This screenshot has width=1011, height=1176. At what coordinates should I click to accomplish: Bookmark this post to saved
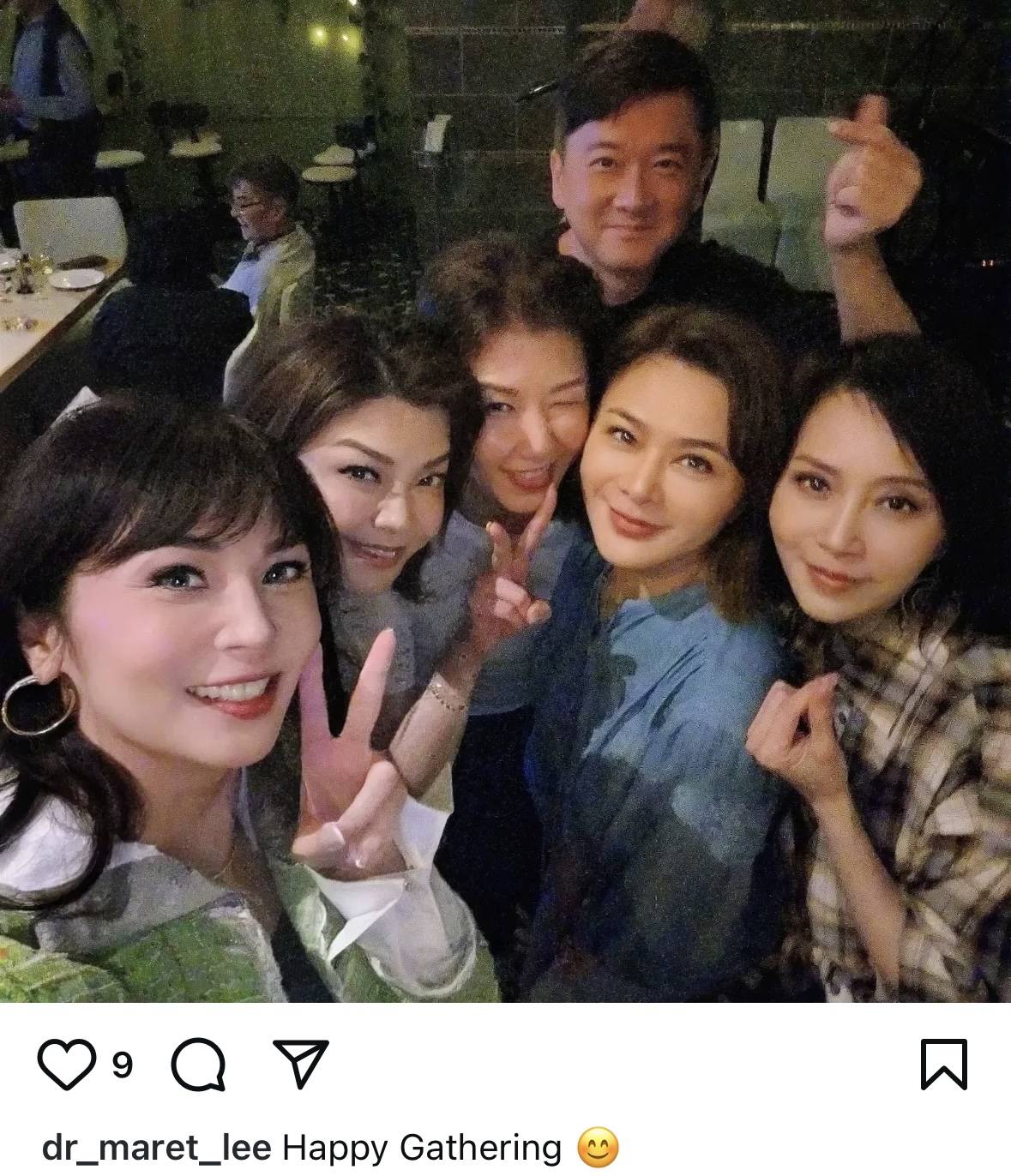tap(944, 1065)
